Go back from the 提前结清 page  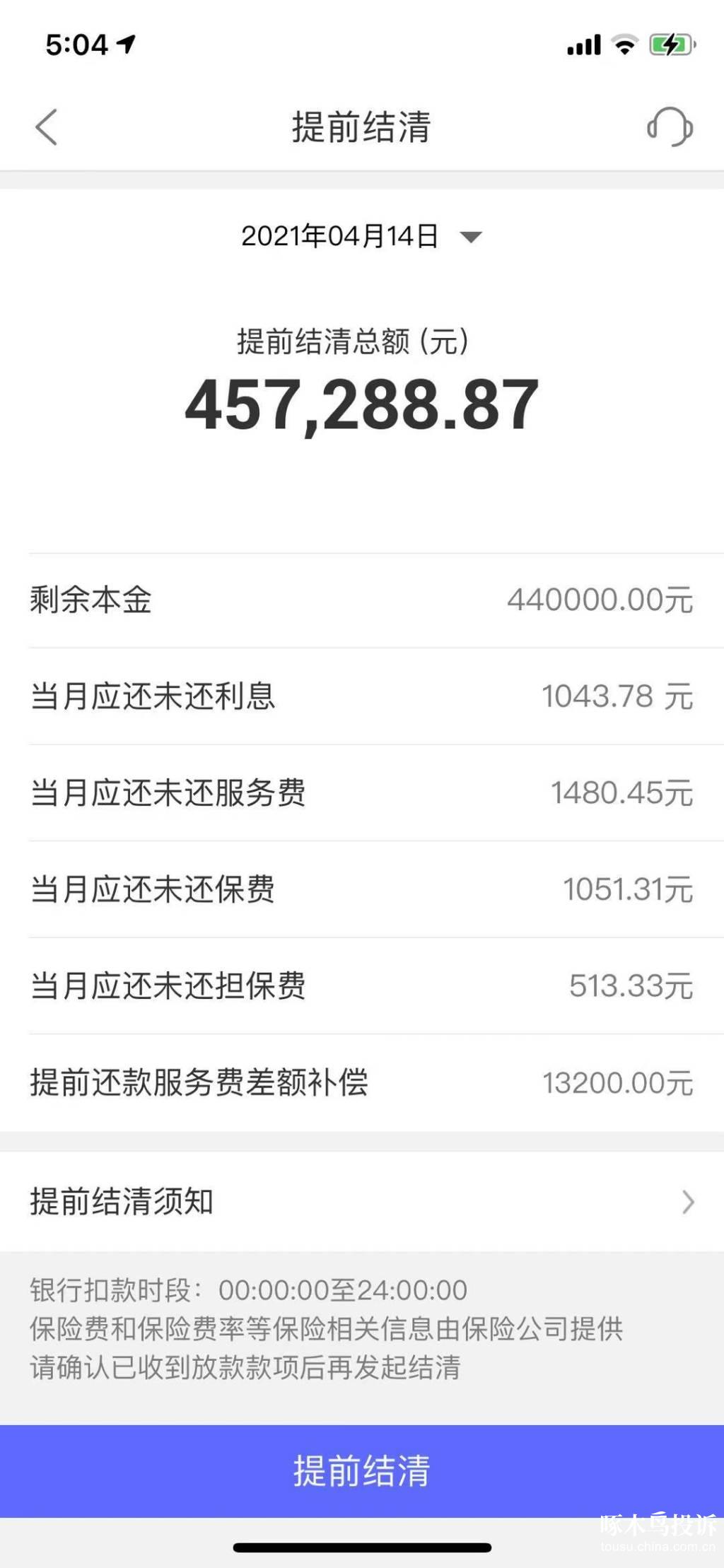click(47, 128)
